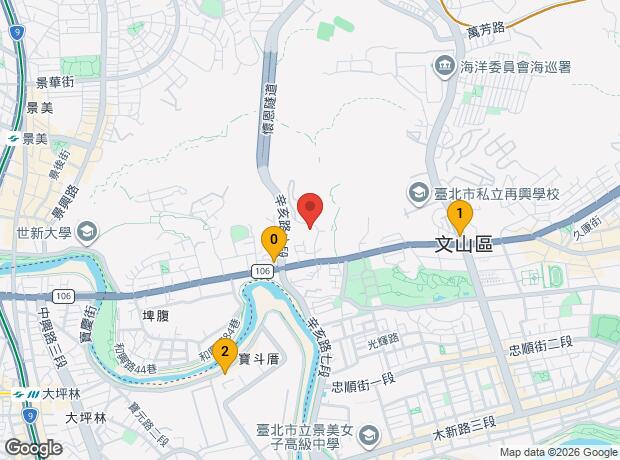Open the orange marker labeled 2

(x=225, y=353)
